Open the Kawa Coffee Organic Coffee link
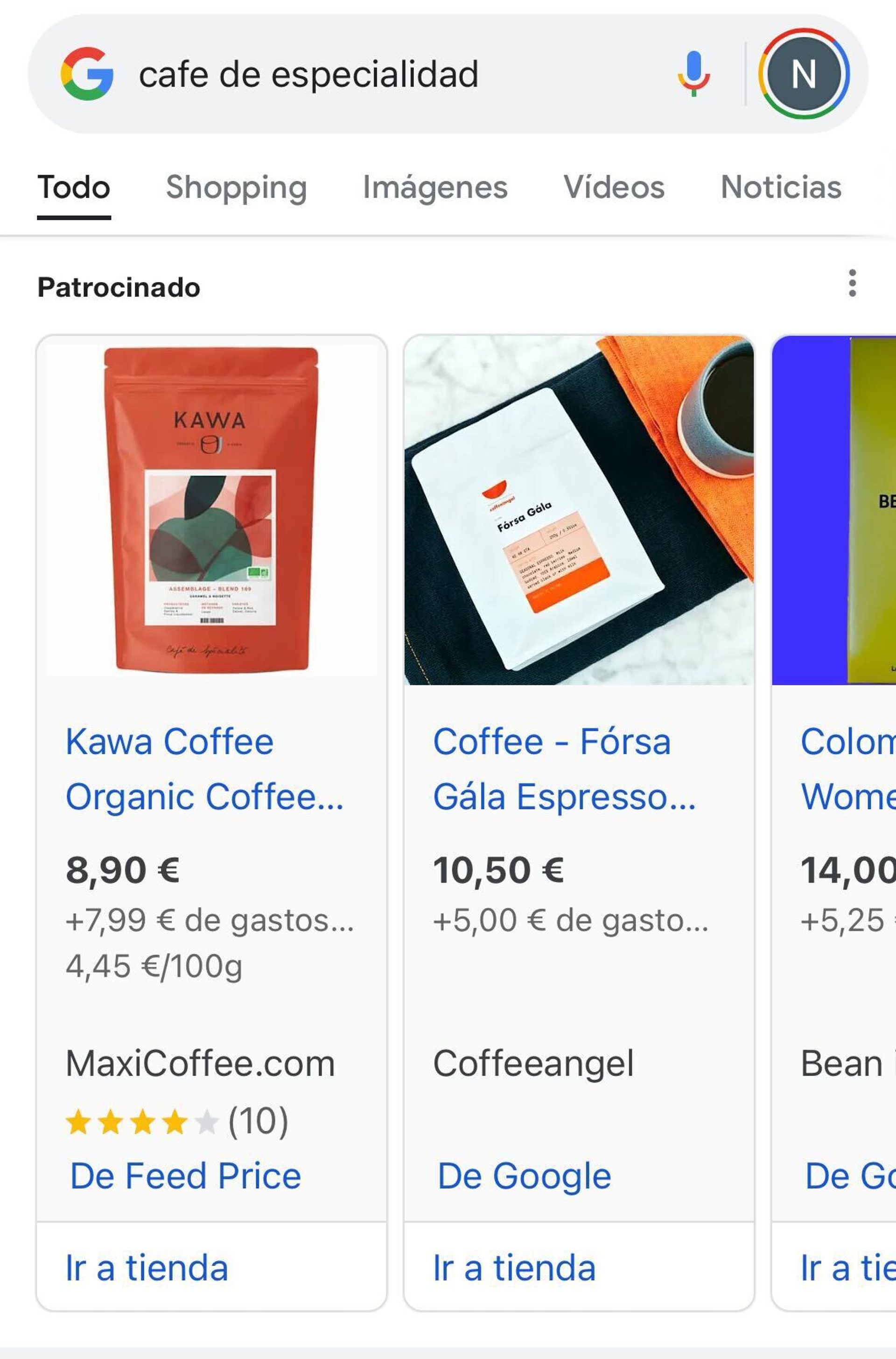 (x=204, y=768)
